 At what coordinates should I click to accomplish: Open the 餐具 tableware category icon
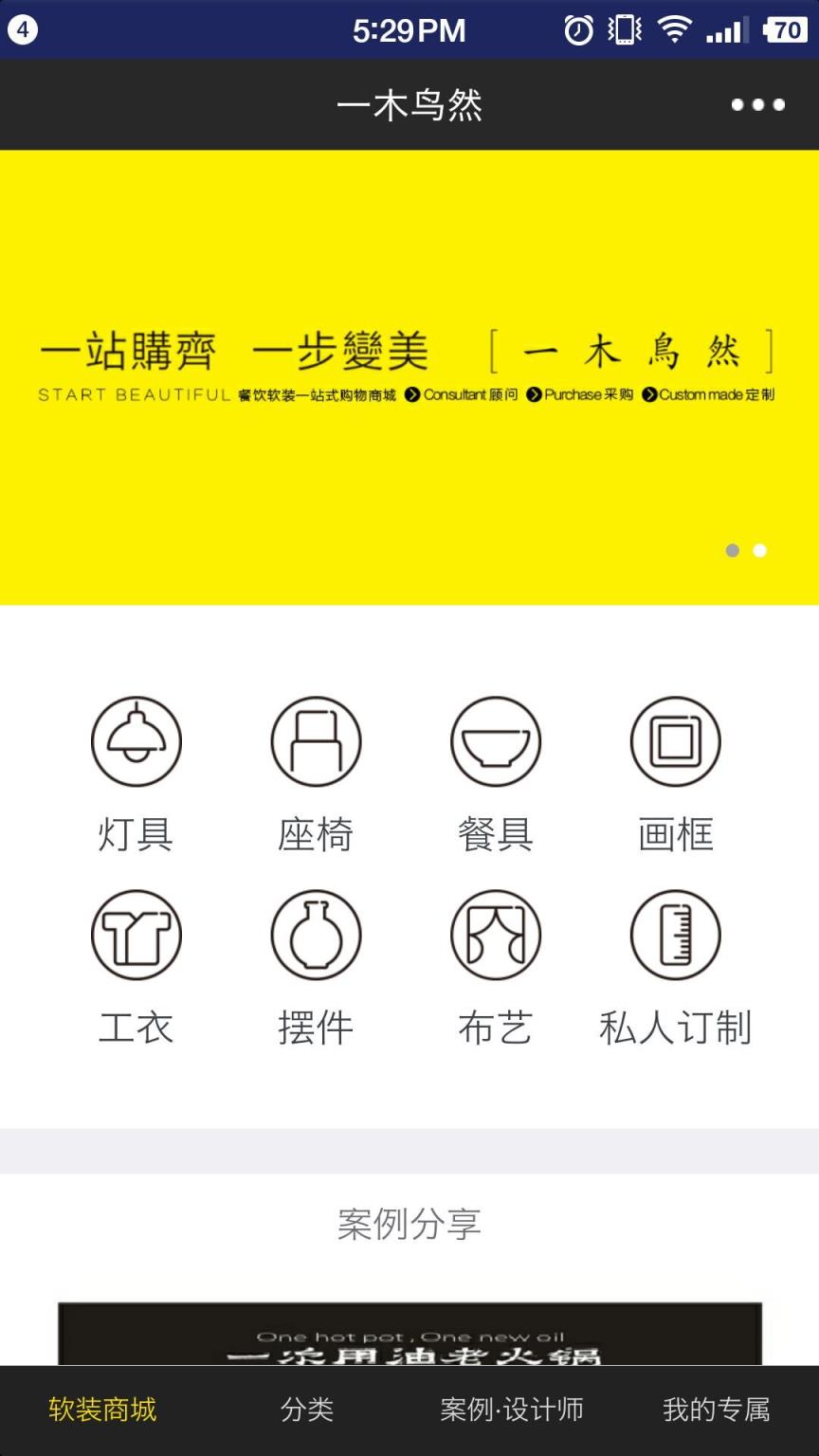[496, 741]
